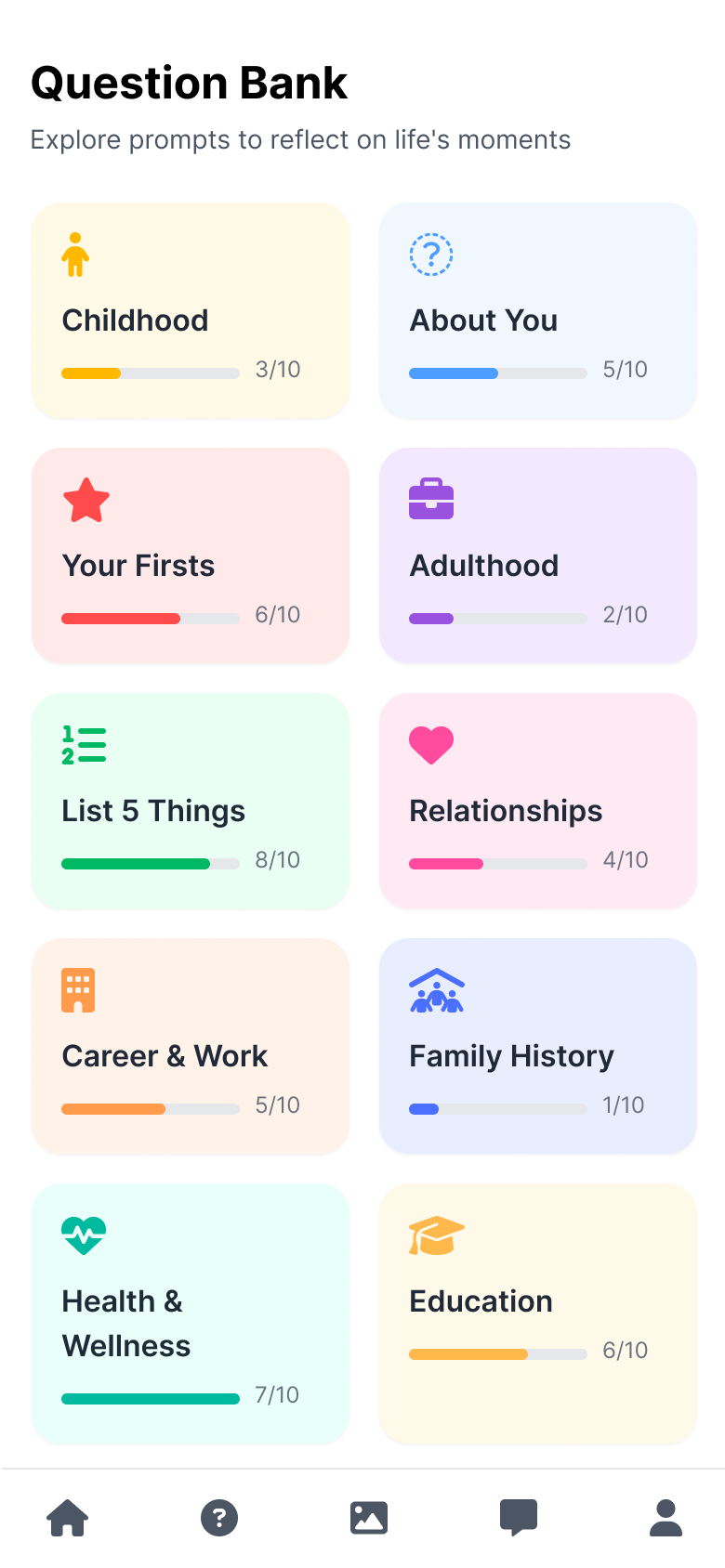Click the 6/10 label on Education
Screen dimensions: 725x1568
tap(625, 1351)
